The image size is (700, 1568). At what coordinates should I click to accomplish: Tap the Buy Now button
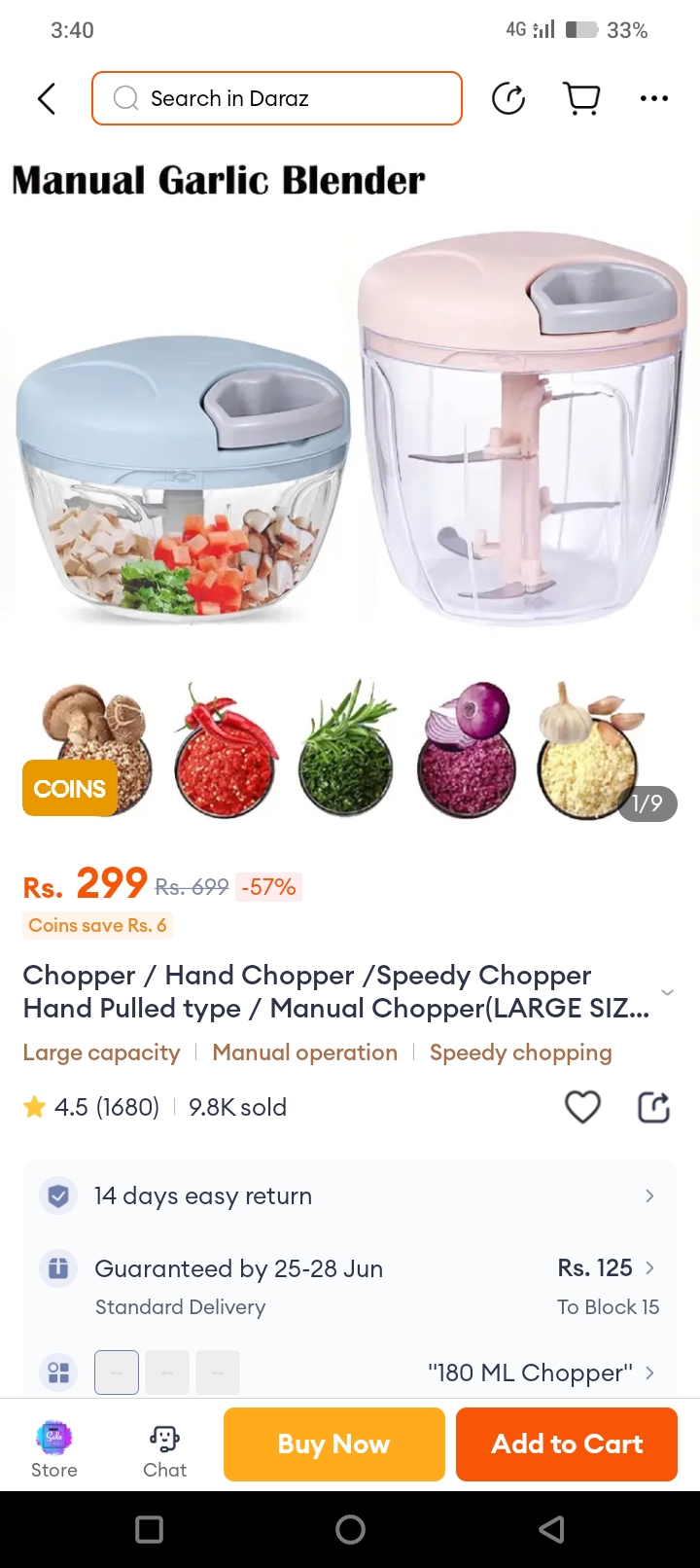(x=333, y=1444)
